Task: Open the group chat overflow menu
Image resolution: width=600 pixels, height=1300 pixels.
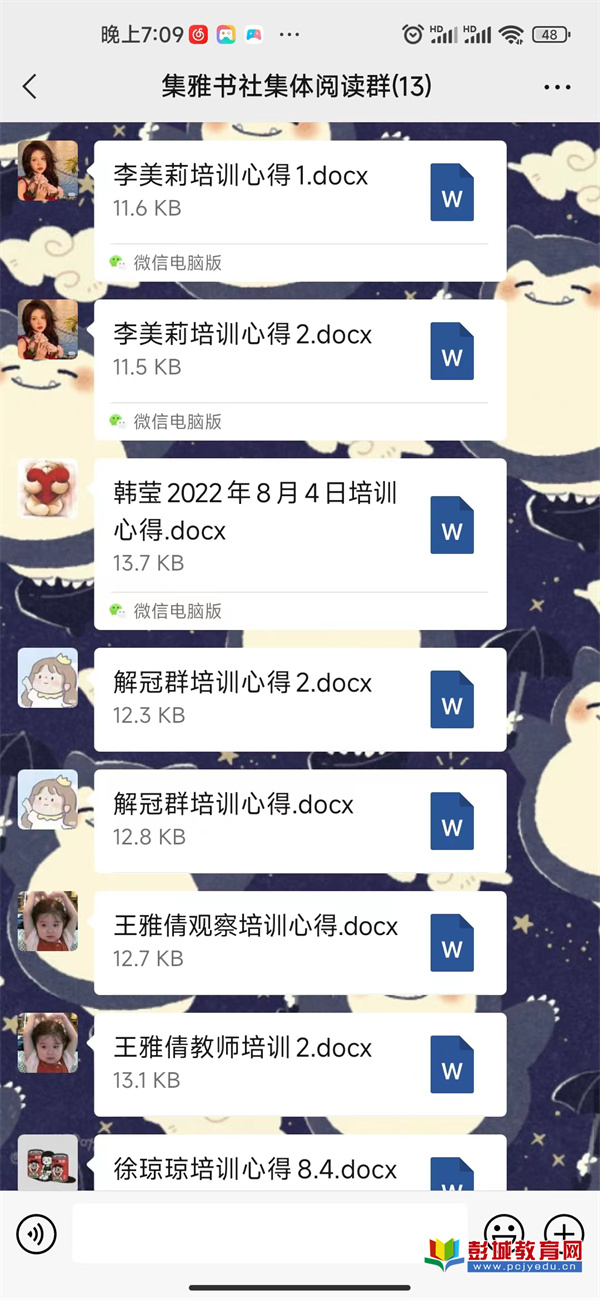Action: (557, 87)
